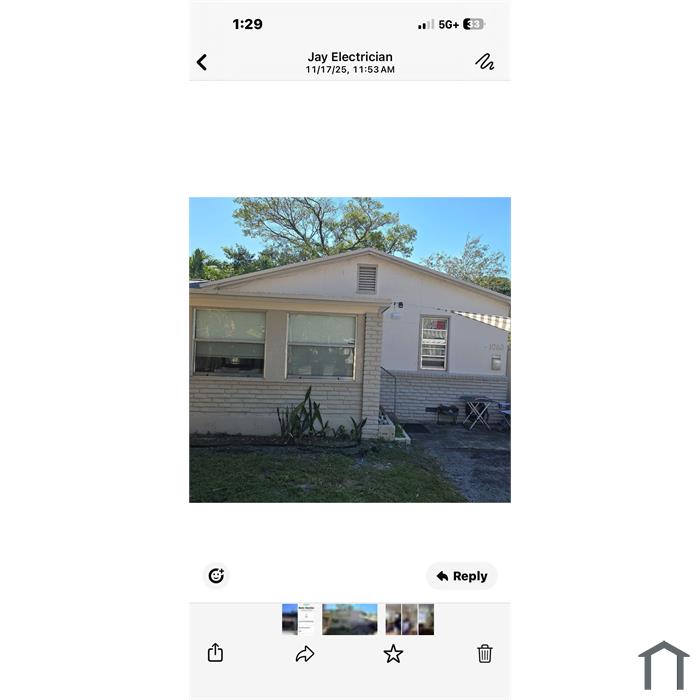Screen dimensions: 700x700
Task: Go back to the Jay Electrician conversation
Action: click(202, 63)
